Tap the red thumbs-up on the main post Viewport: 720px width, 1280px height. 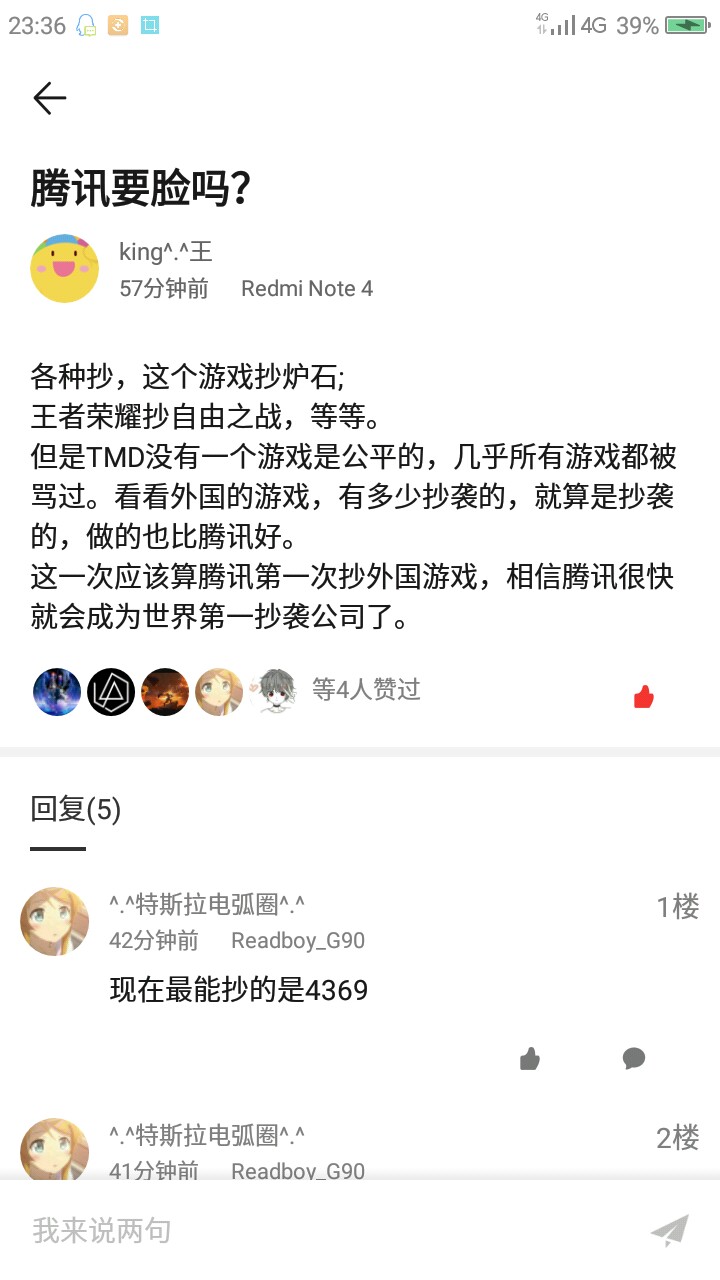[644, 697]
